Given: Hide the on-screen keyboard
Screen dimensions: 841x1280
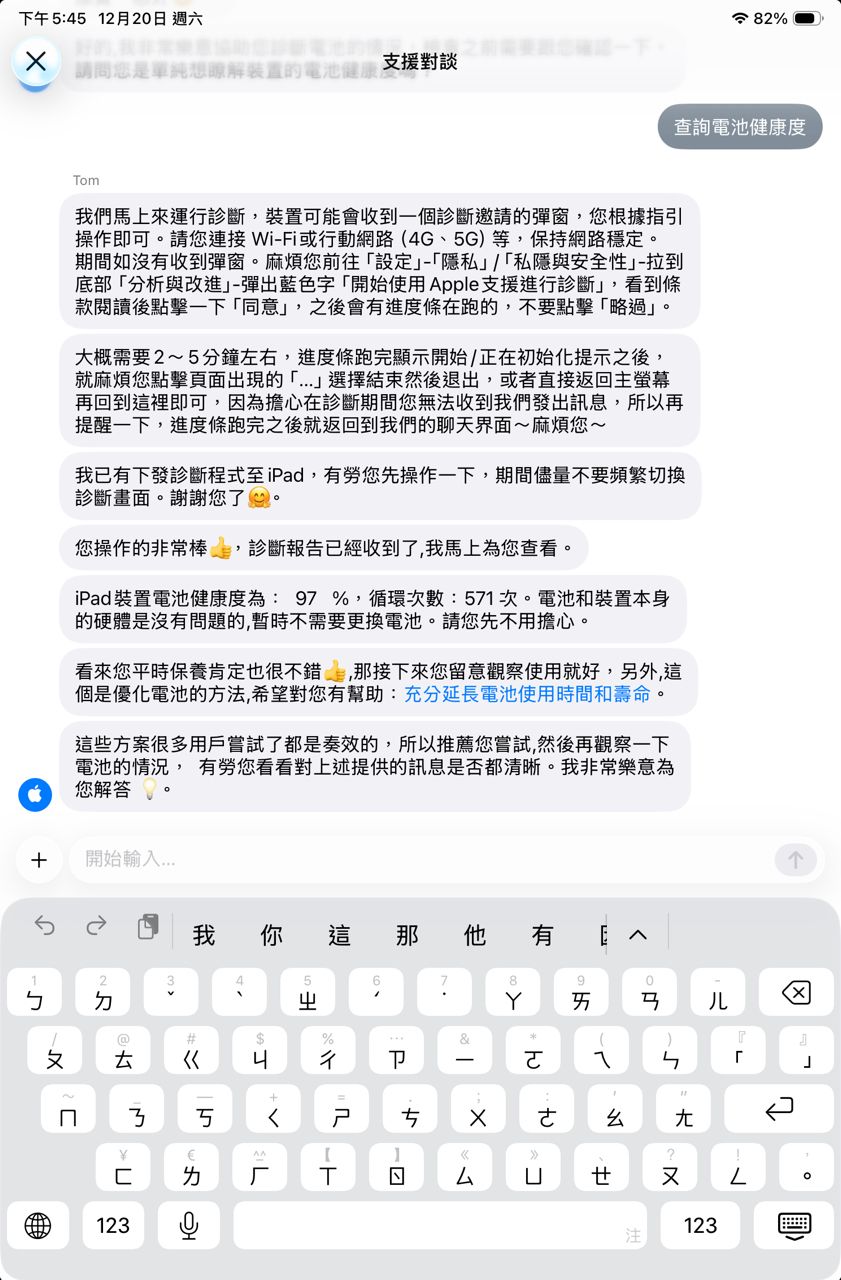Looking at the screenshot, I should (x=794, y=1225).
